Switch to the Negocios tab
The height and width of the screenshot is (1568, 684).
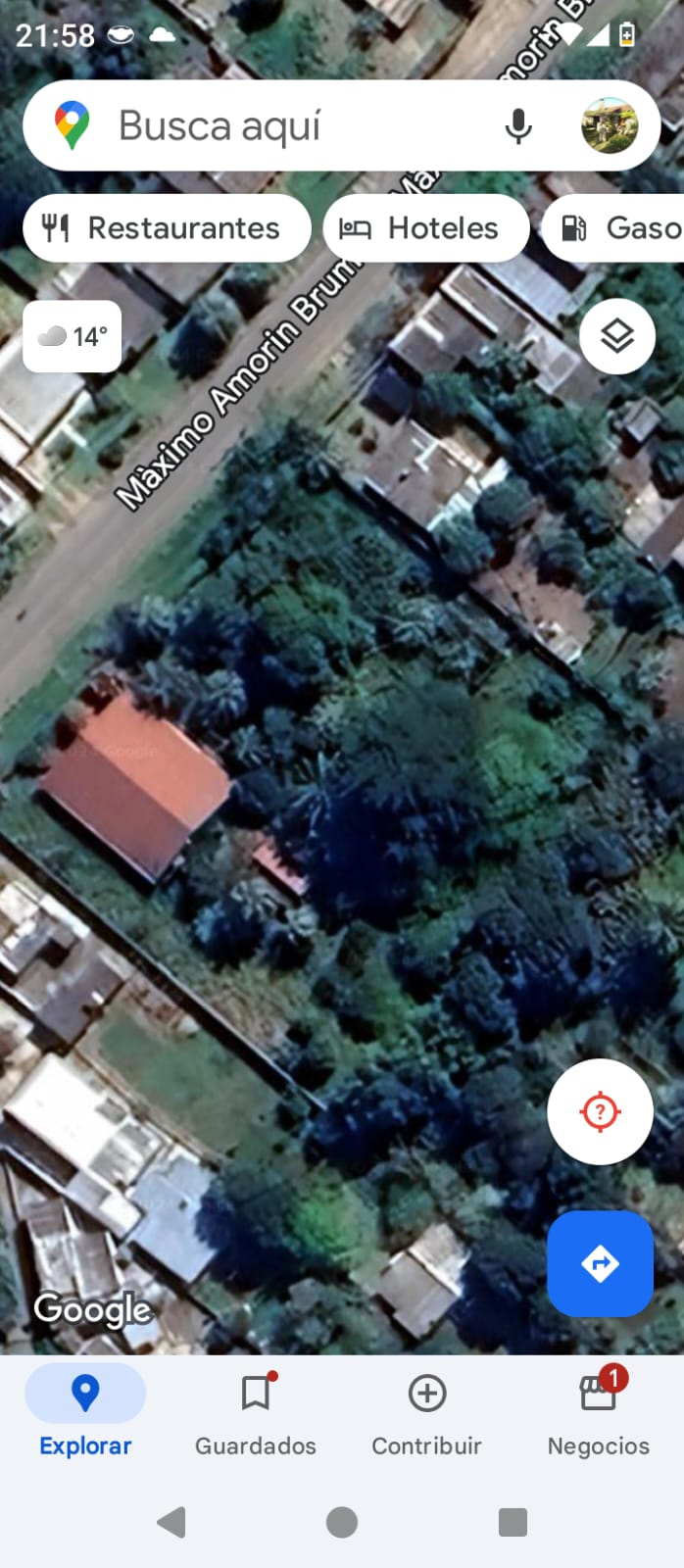598,1413
